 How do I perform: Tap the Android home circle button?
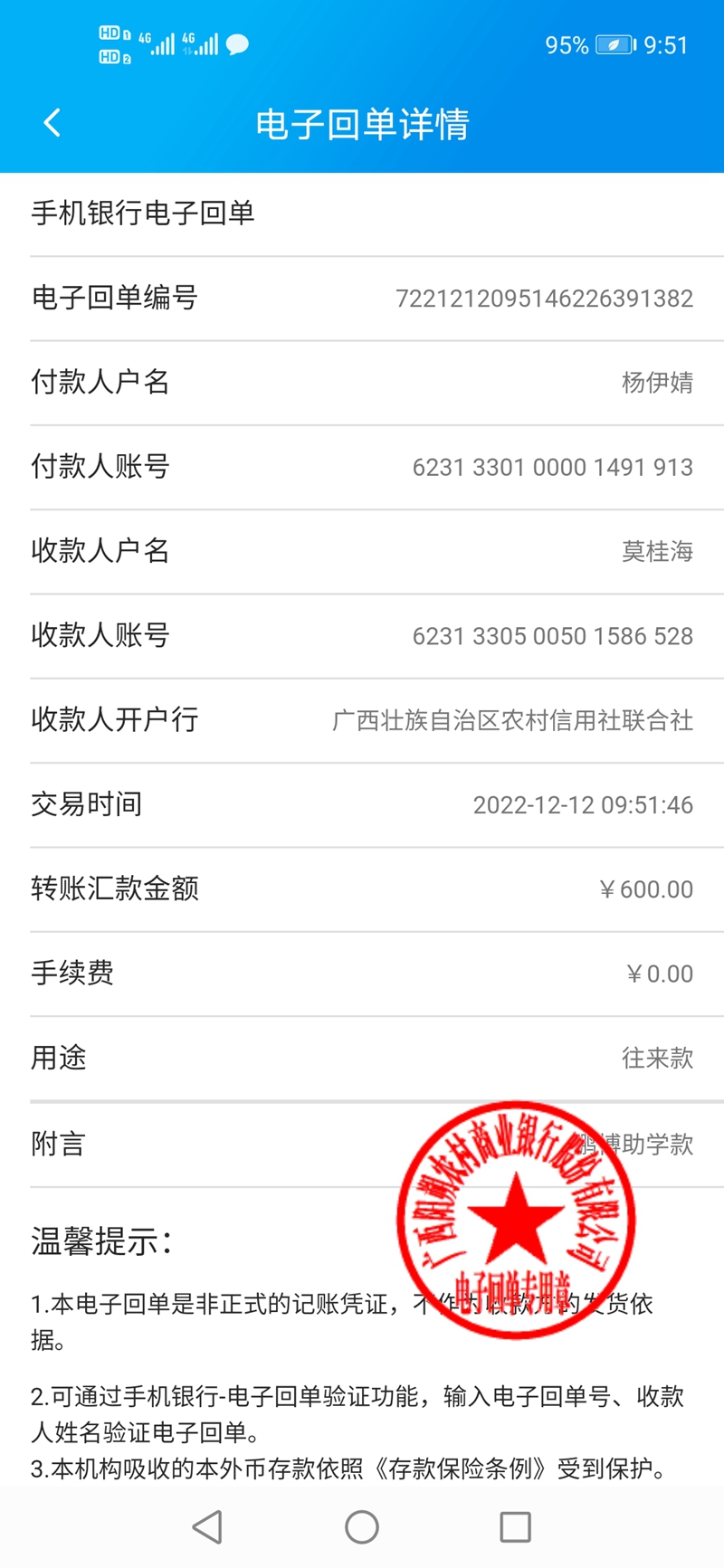[x=361, y=1526]
